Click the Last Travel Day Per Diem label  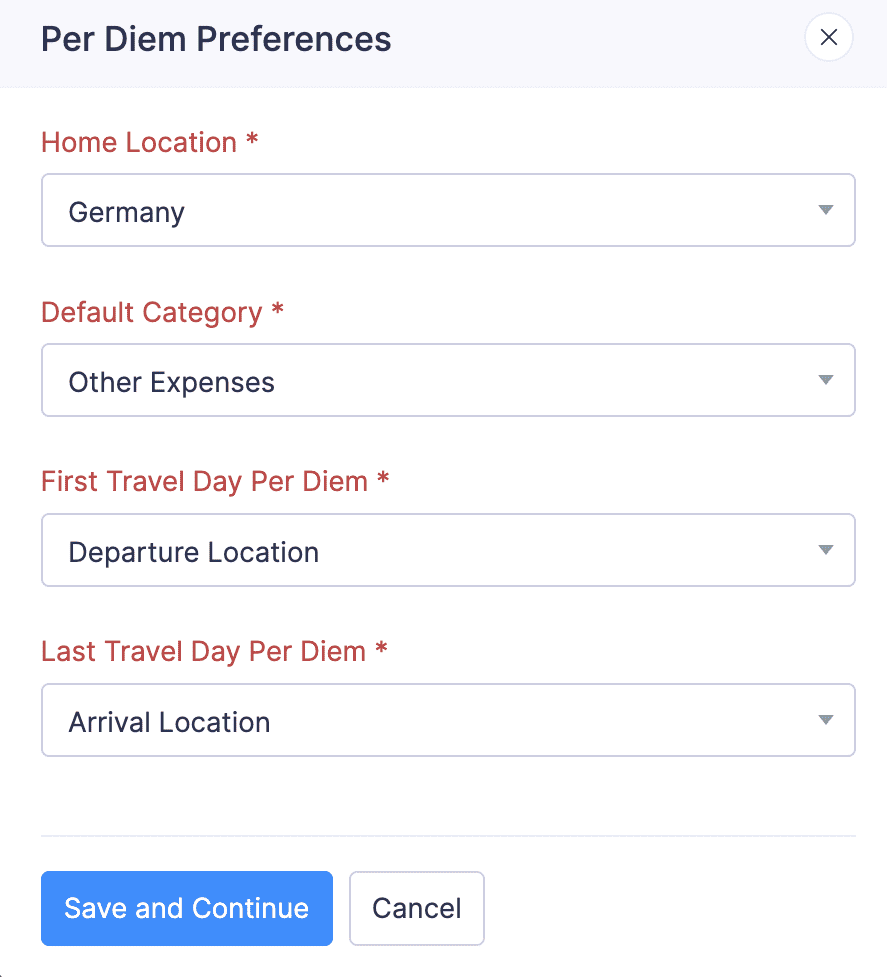[x=204, y=651]
